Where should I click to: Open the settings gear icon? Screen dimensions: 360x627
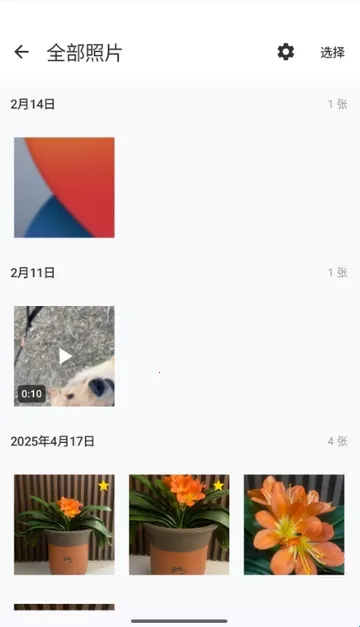286,52
